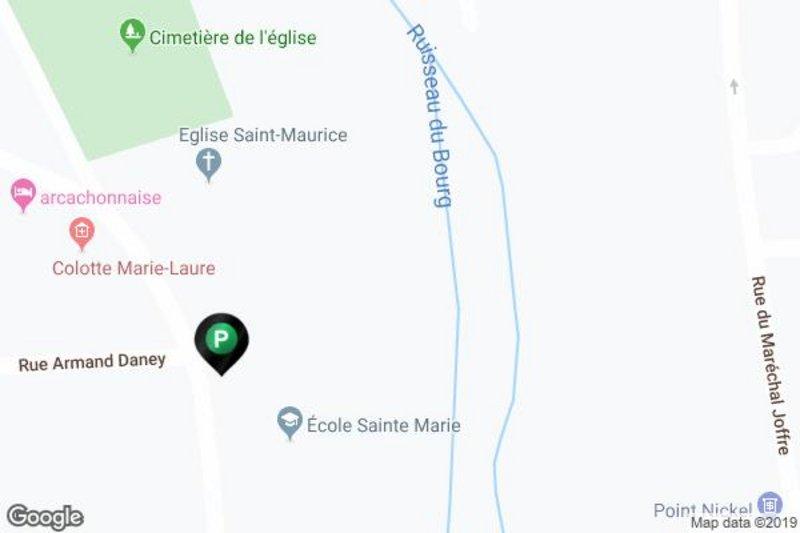800x533 pixels.
Task: Tap the arcachonnaise hotel marker
Action: coord(22,195)
